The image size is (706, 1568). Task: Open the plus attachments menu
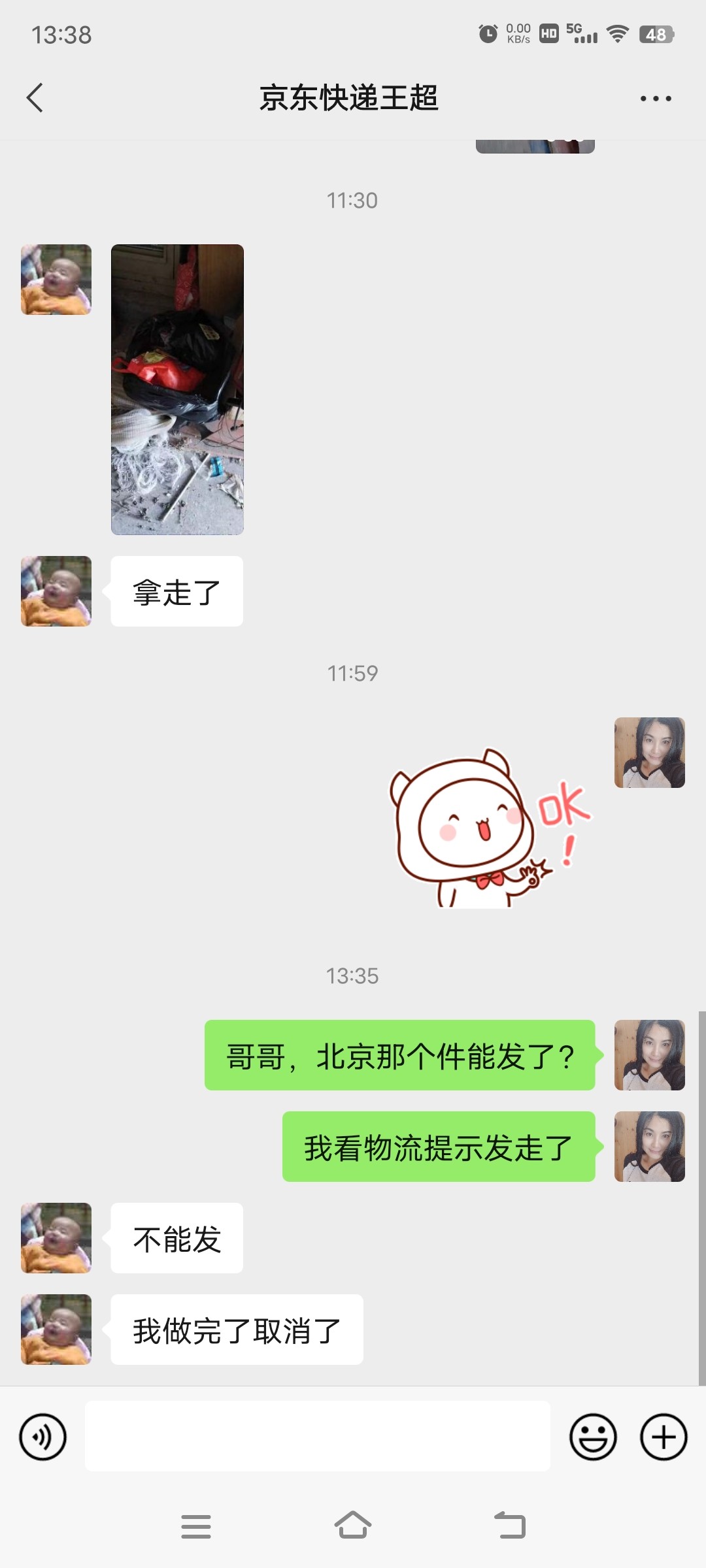point(663,1437)
